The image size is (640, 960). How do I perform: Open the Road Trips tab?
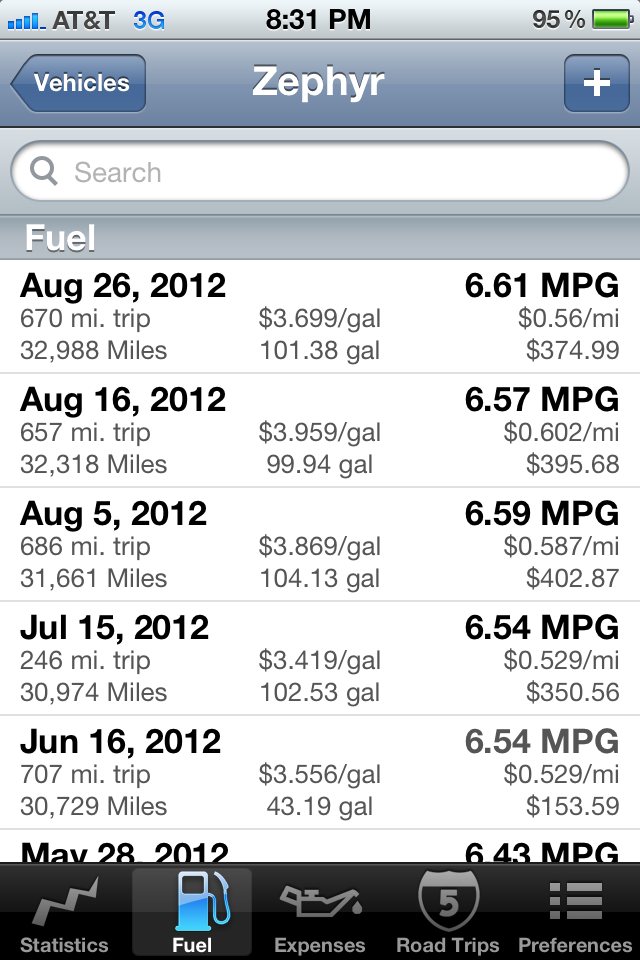pos(448,914)
